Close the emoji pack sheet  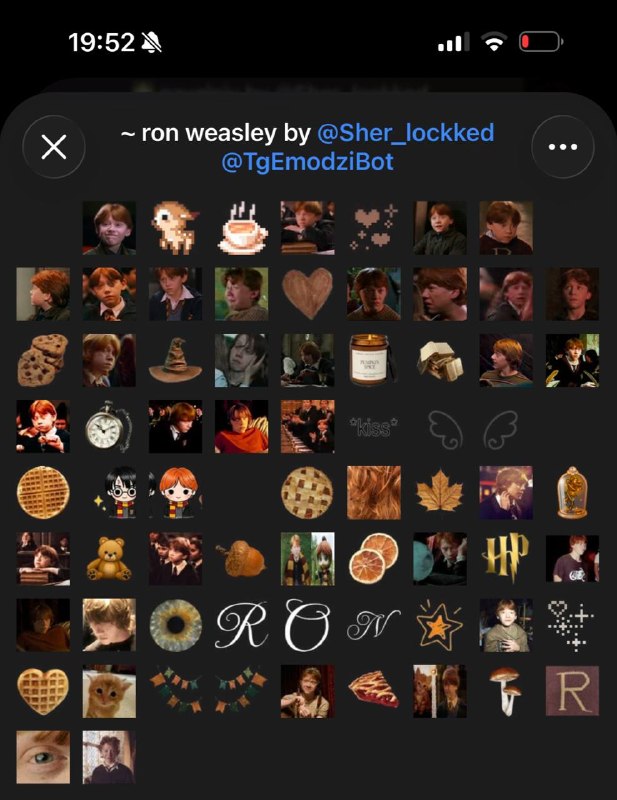tap(54, 147)
